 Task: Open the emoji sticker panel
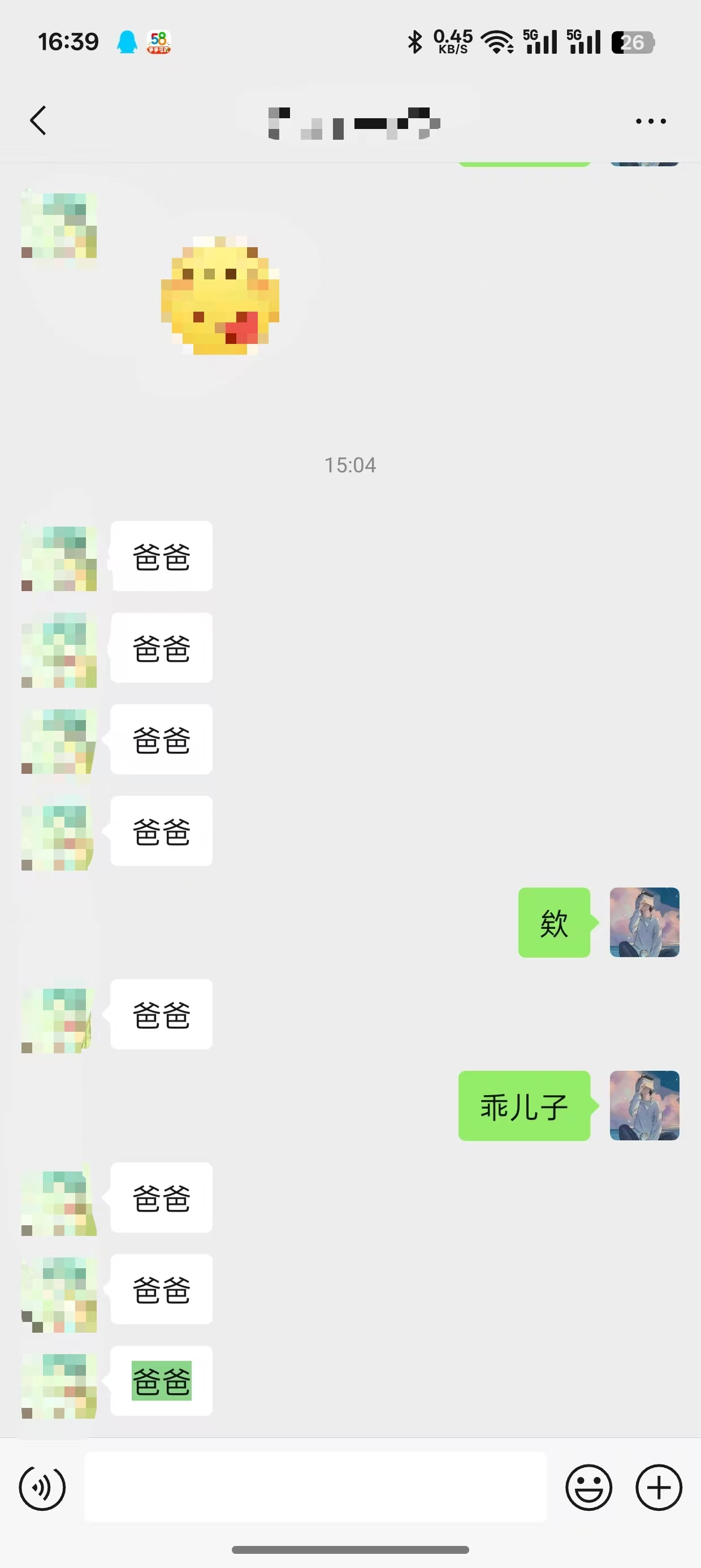click(589, 1488)
